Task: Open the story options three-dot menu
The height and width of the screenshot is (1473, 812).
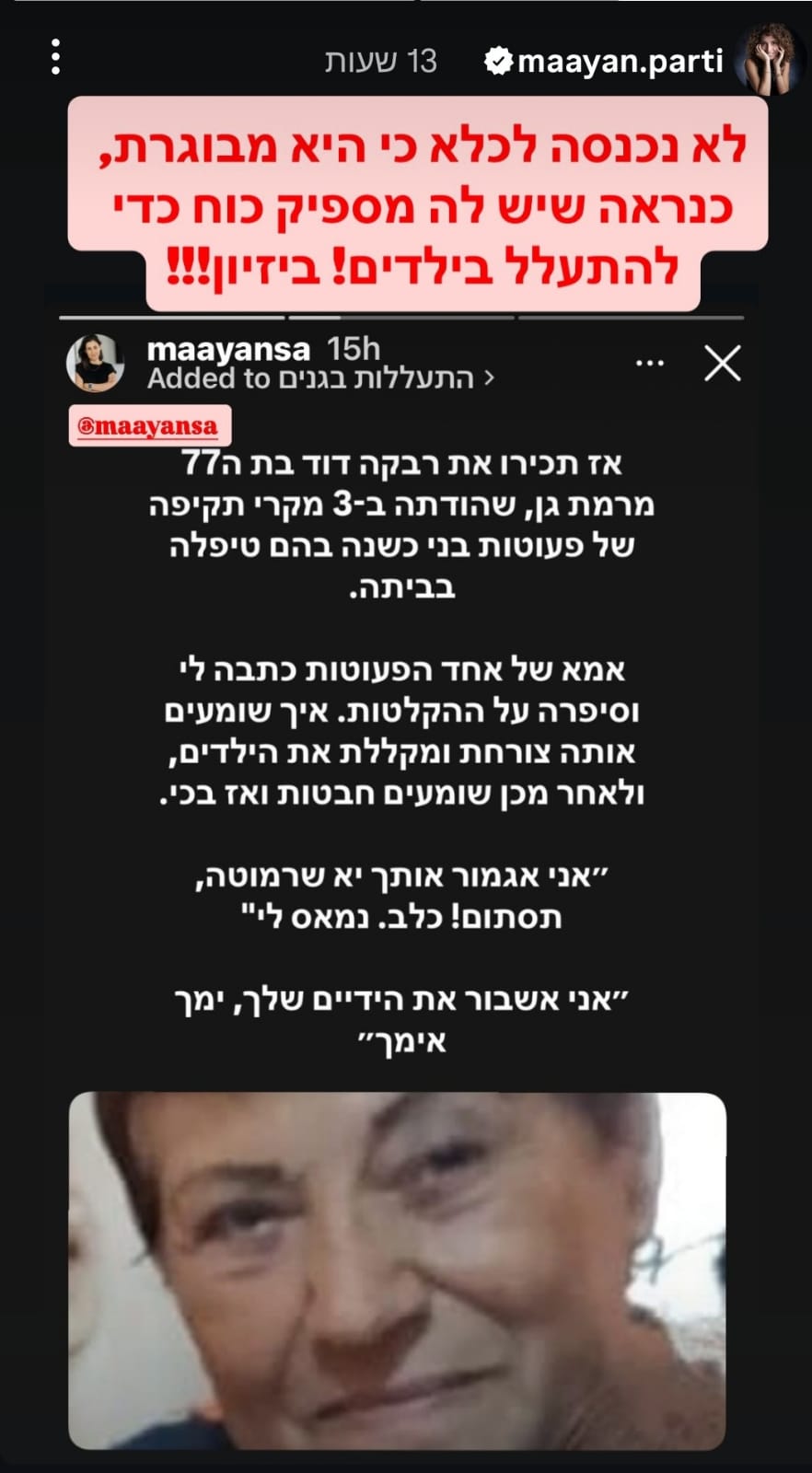Action: (56, 58)
